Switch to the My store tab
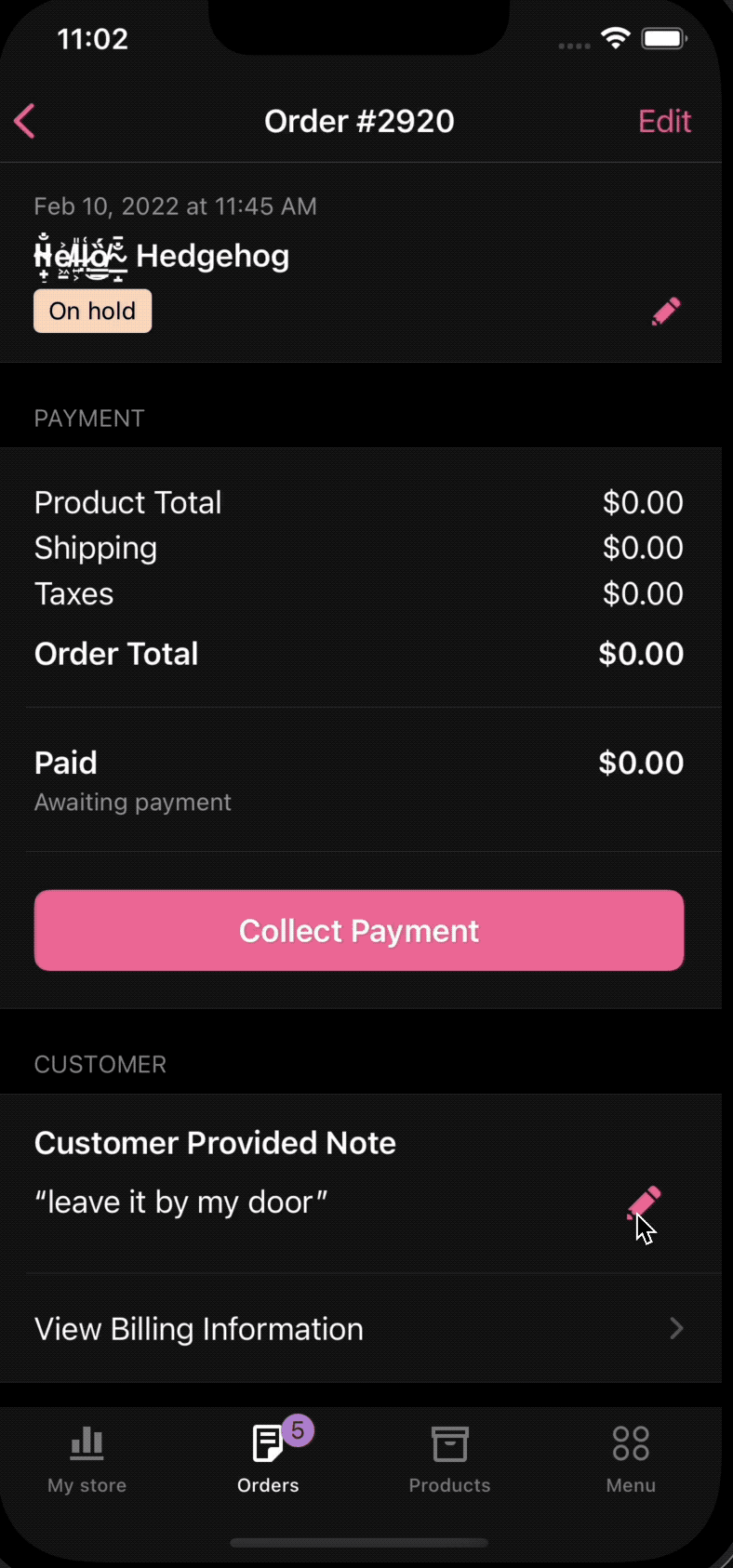Viewport: 733px width, 1568px height. coord(87,1458)
